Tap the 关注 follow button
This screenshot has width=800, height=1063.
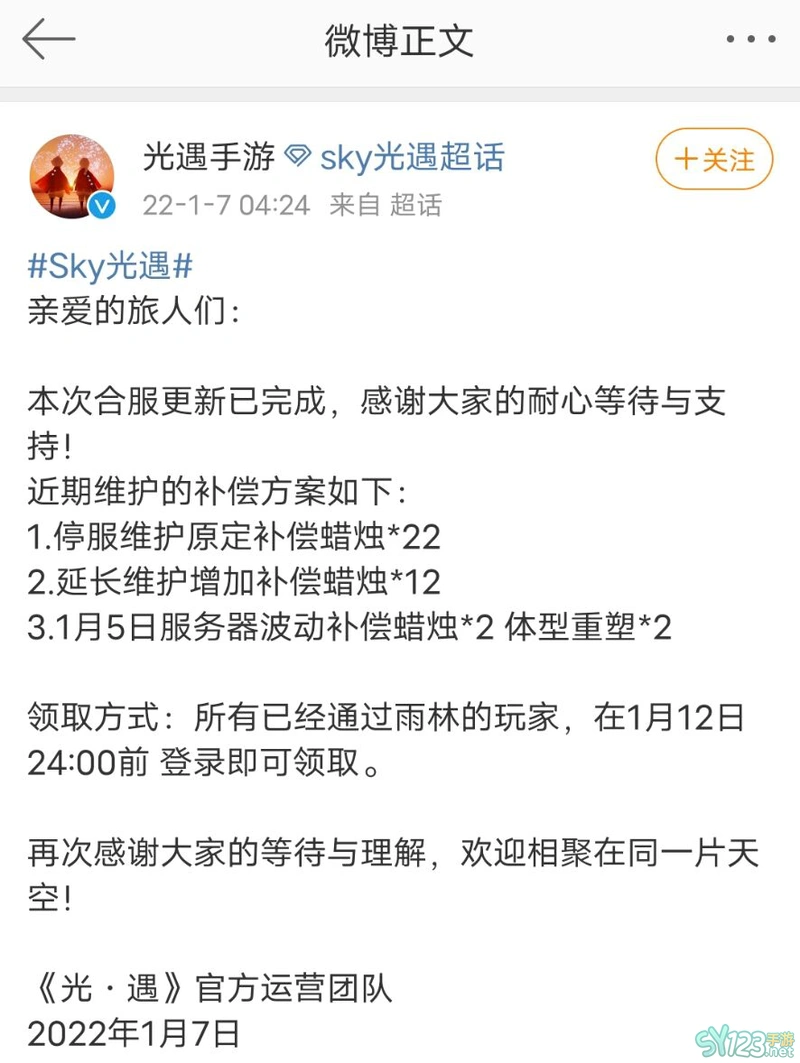click(x=714, y=160)
